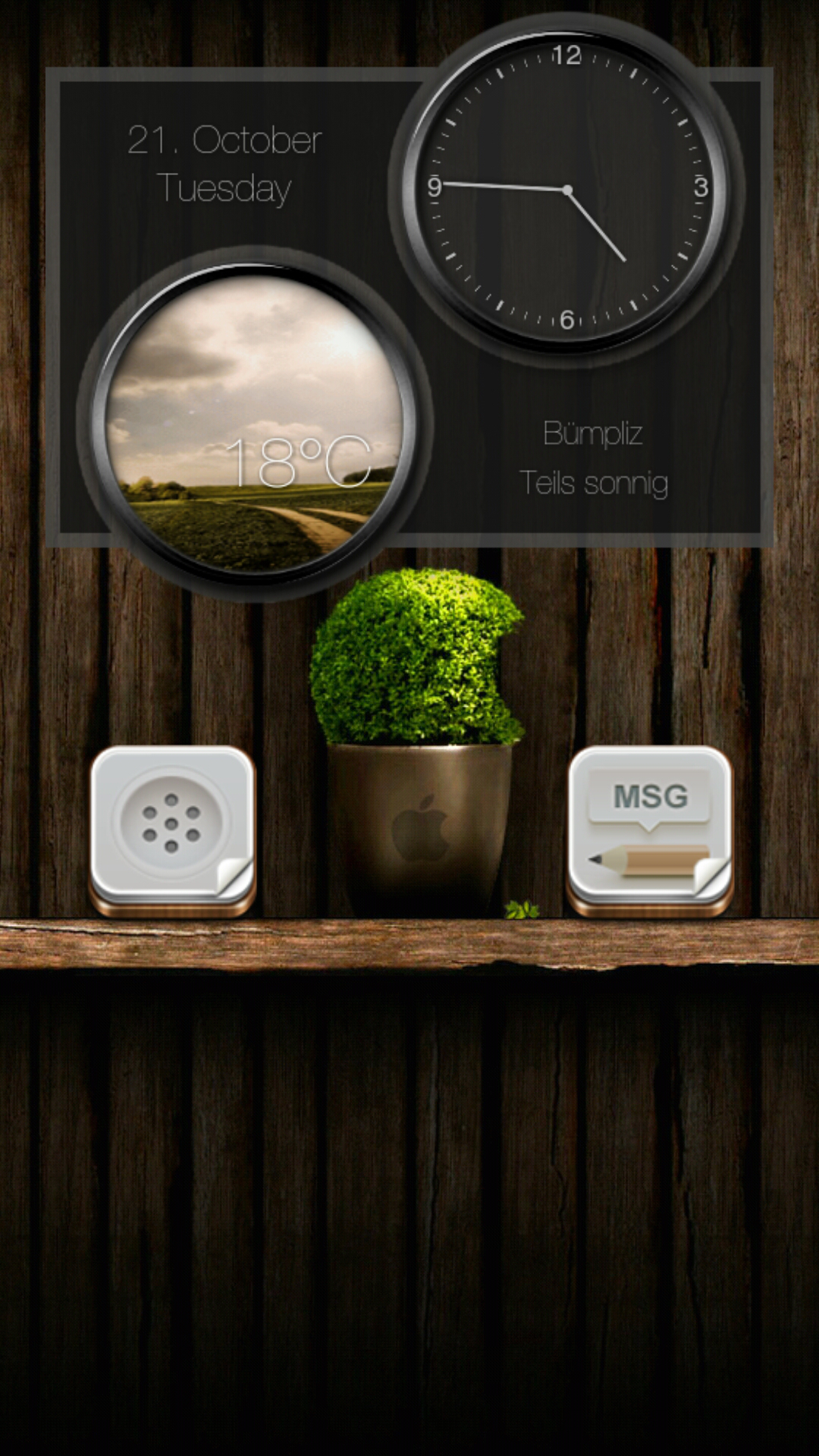Open the phone dialer app
The image size is (819, 1456).
[x=172, y=830]
